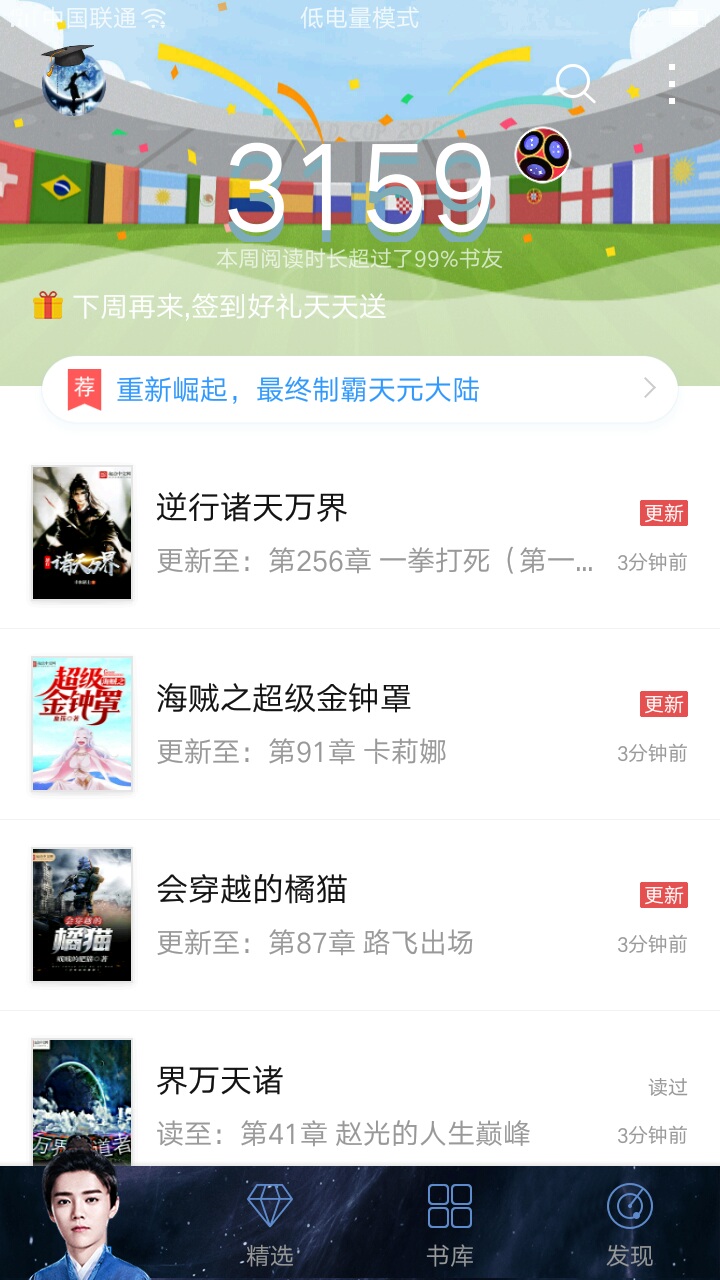Open the three-dot overflow menu
Screen dimensions: 720x1280
[x=672, y=84]
